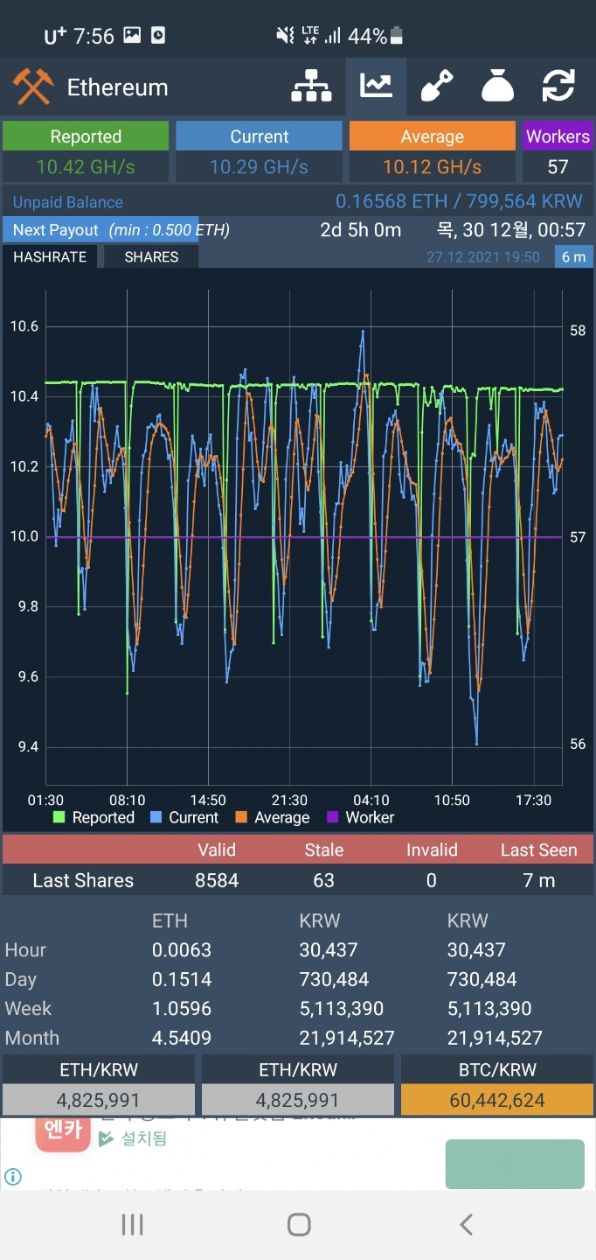The image size is (596, 1260).
Task: Switch to the SHARES tab
Action: (151, 257)
